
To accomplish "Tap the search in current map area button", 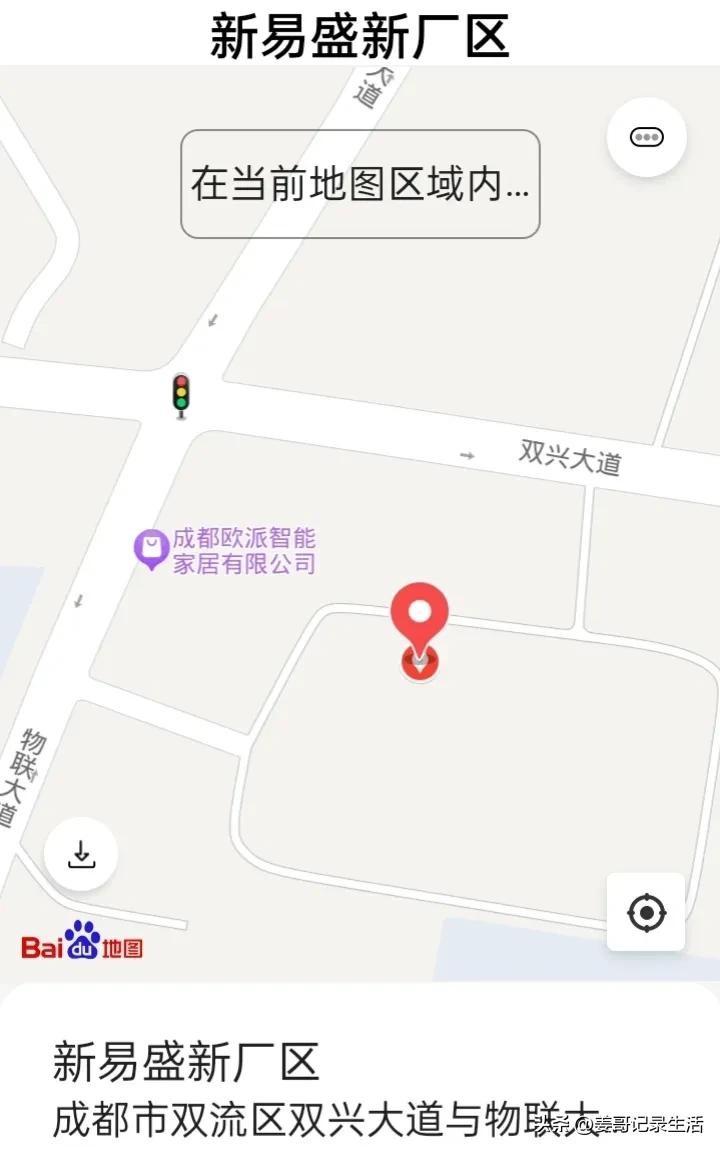I will pyautogui.click(x=360, y=185).
